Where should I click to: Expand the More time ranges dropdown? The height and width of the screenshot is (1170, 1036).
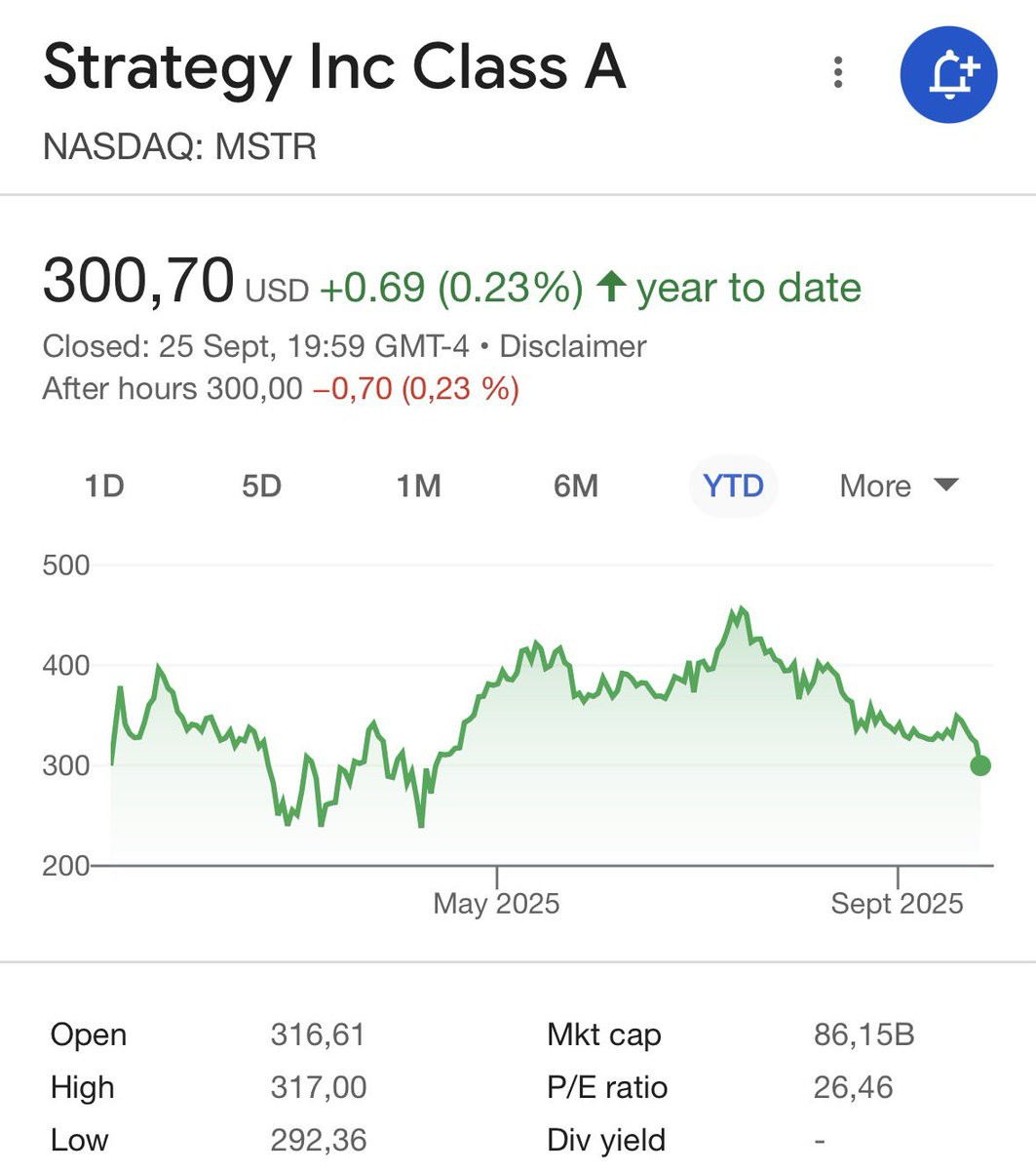tap(898, 486)
